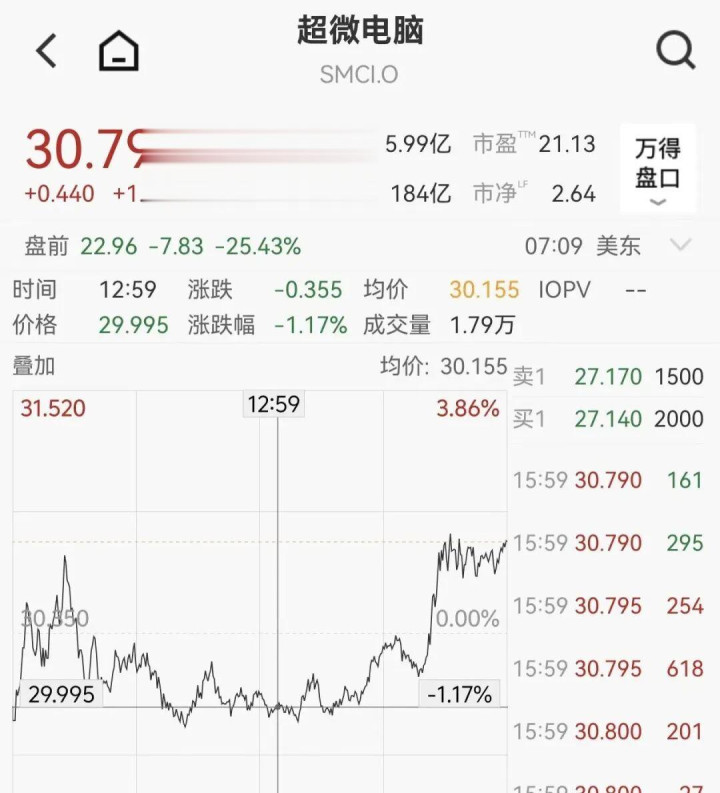Expand the 盘前 pre-market row chevron
Viewport: 720px width, 793px height.
tap(681, 245)
